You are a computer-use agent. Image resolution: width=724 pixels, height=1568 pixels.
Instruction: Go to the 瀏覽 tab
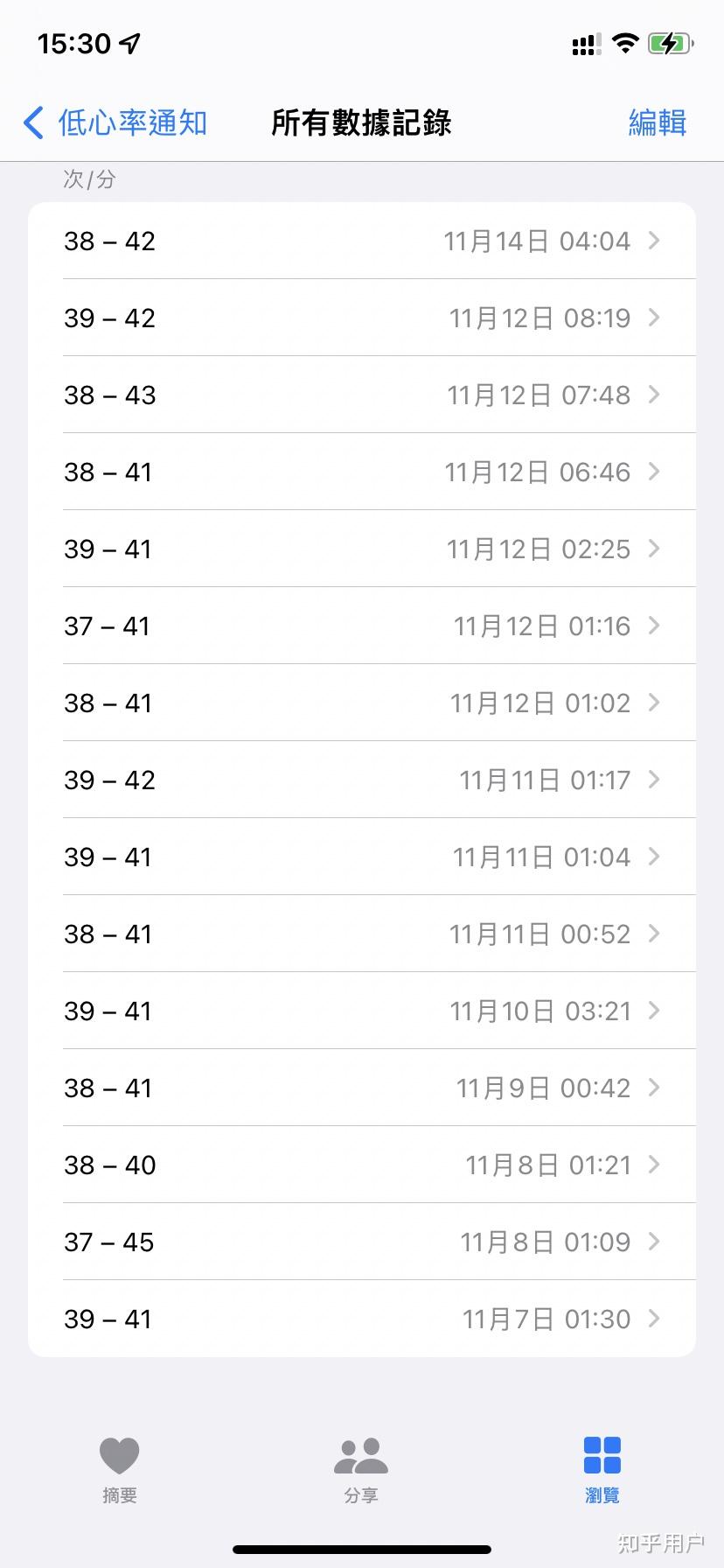click(602, 1470)
